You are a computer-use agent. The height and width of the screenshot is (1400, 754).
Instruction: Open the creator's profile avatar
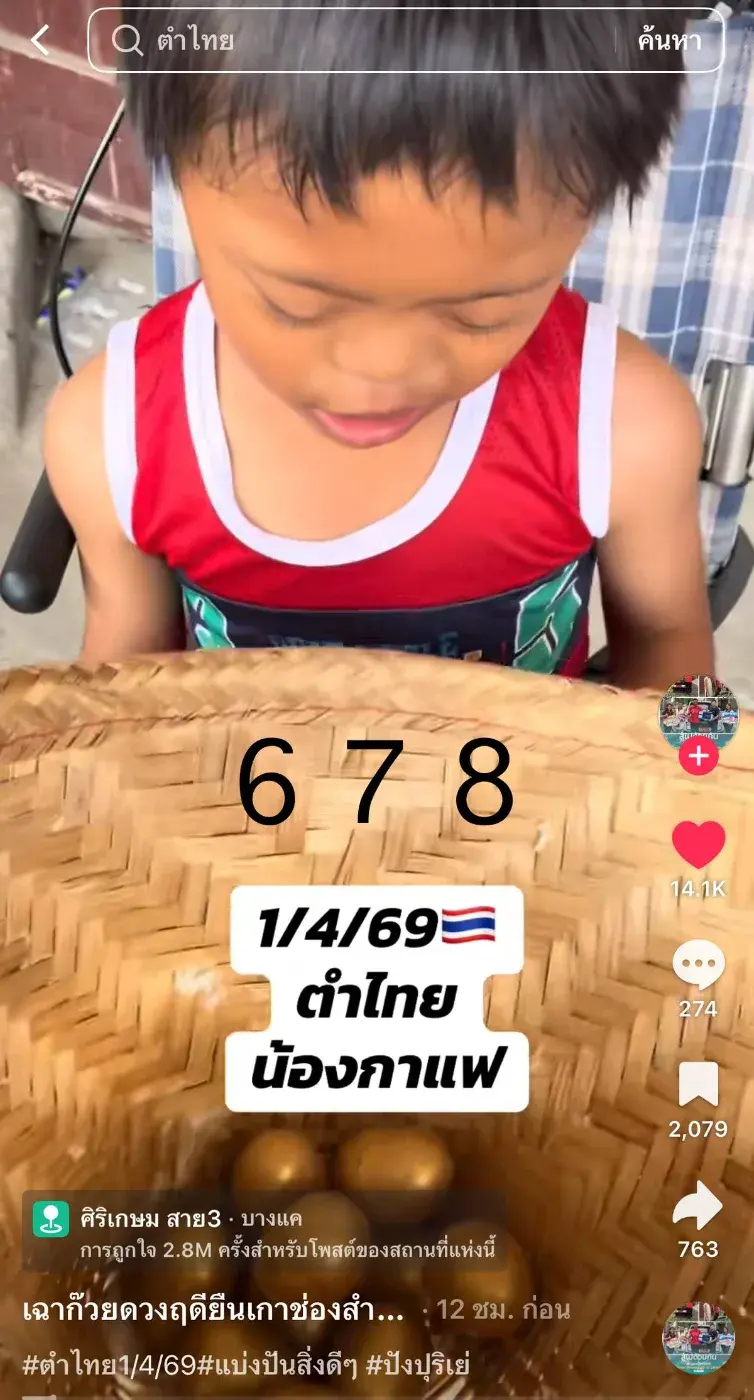(698, 712)
